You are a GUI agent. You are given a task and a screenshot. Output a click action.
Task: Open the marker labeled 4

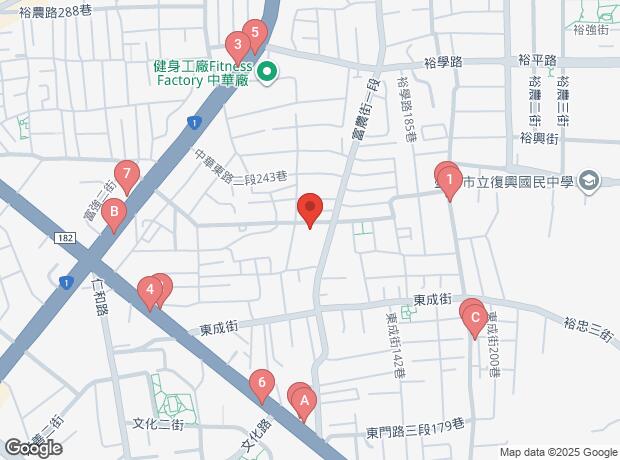pos(150,292)
